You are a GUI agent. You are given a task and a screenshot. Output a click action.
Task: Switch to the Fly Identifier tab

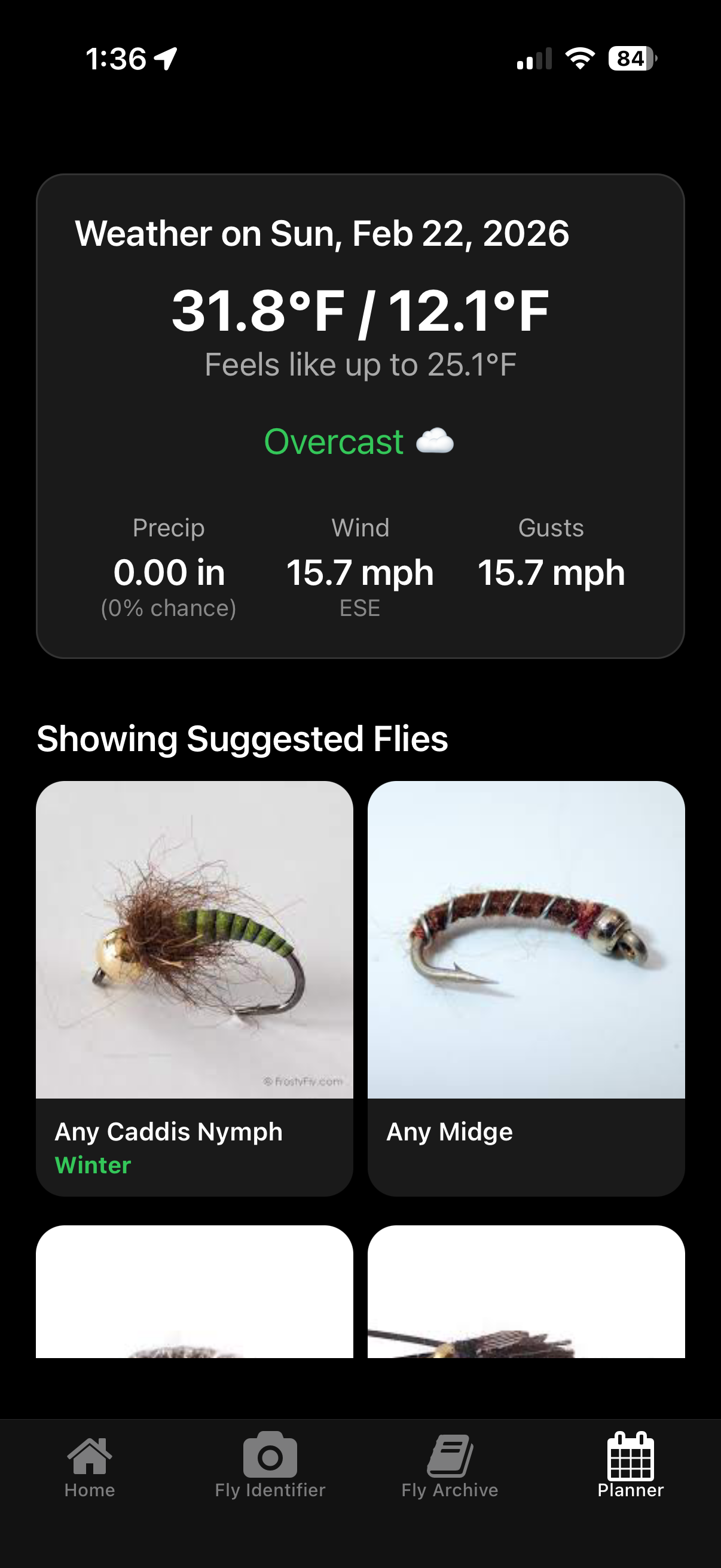[270, 1466]
